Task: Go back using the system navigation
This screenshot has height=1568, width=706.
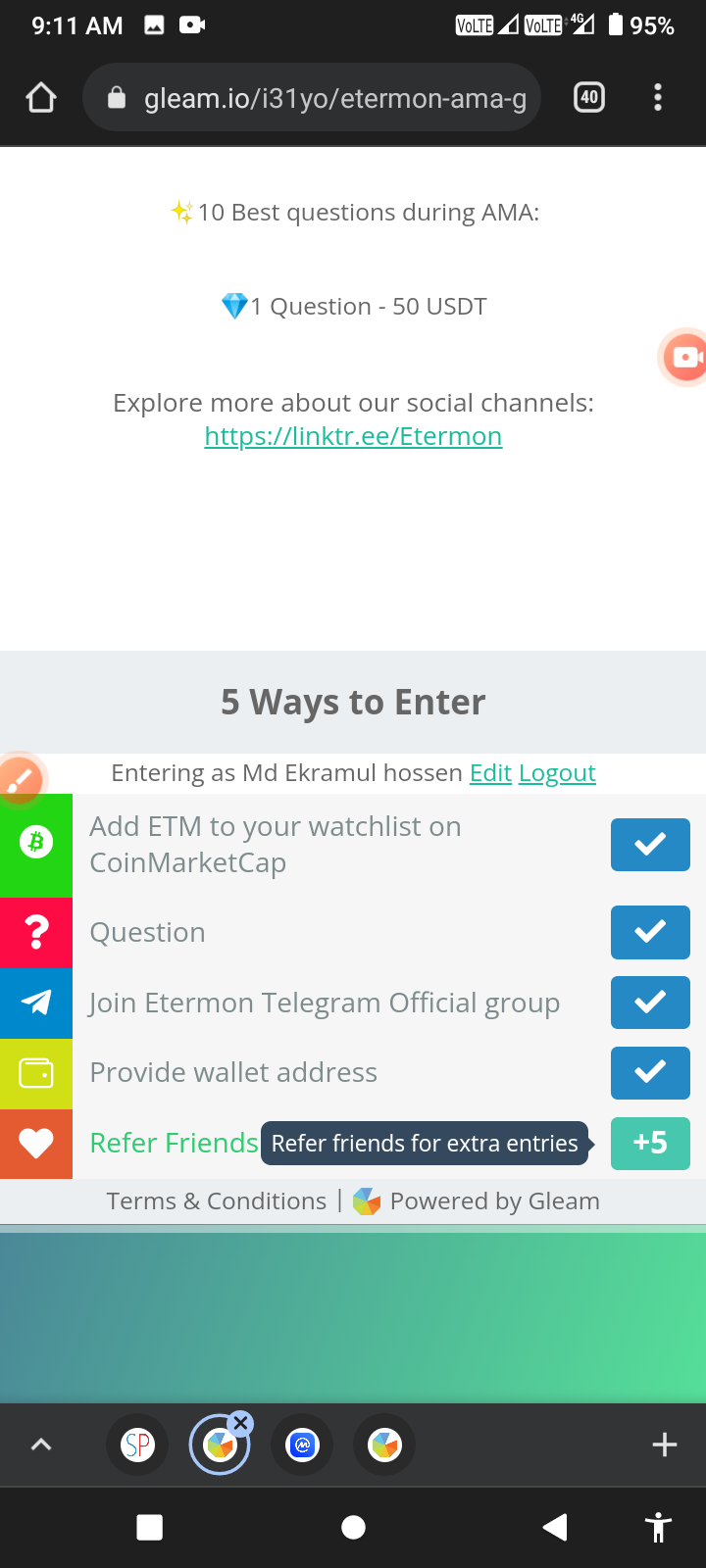Action: click(555, 1527)
